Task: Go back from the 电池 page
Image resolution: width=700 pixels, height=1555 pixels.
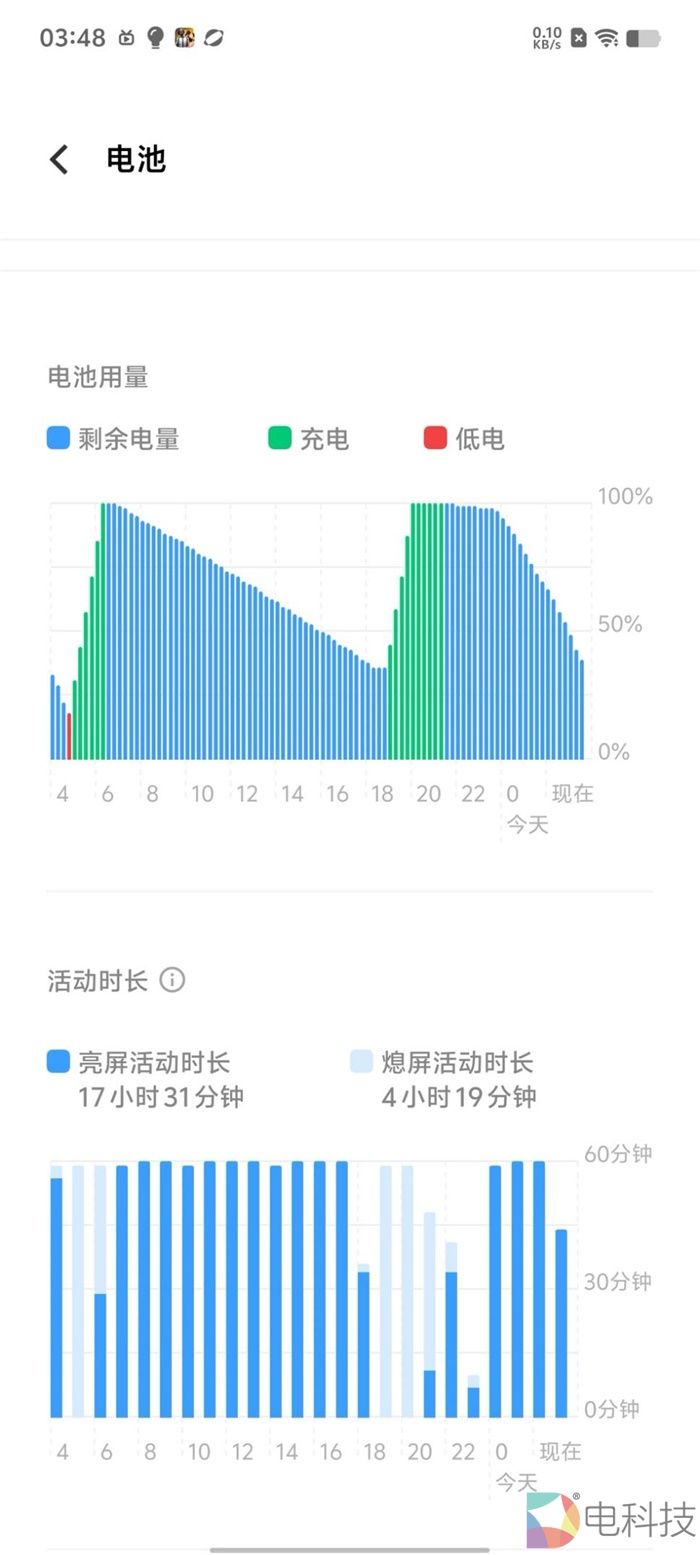Action: click(60, 159)
